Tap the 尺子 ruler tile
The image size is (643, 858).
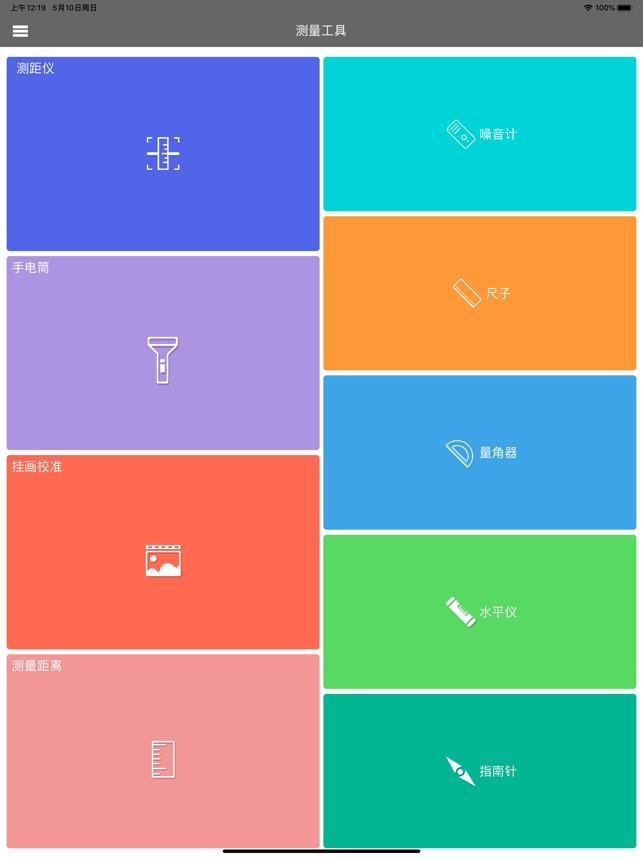tap(480, 293)
